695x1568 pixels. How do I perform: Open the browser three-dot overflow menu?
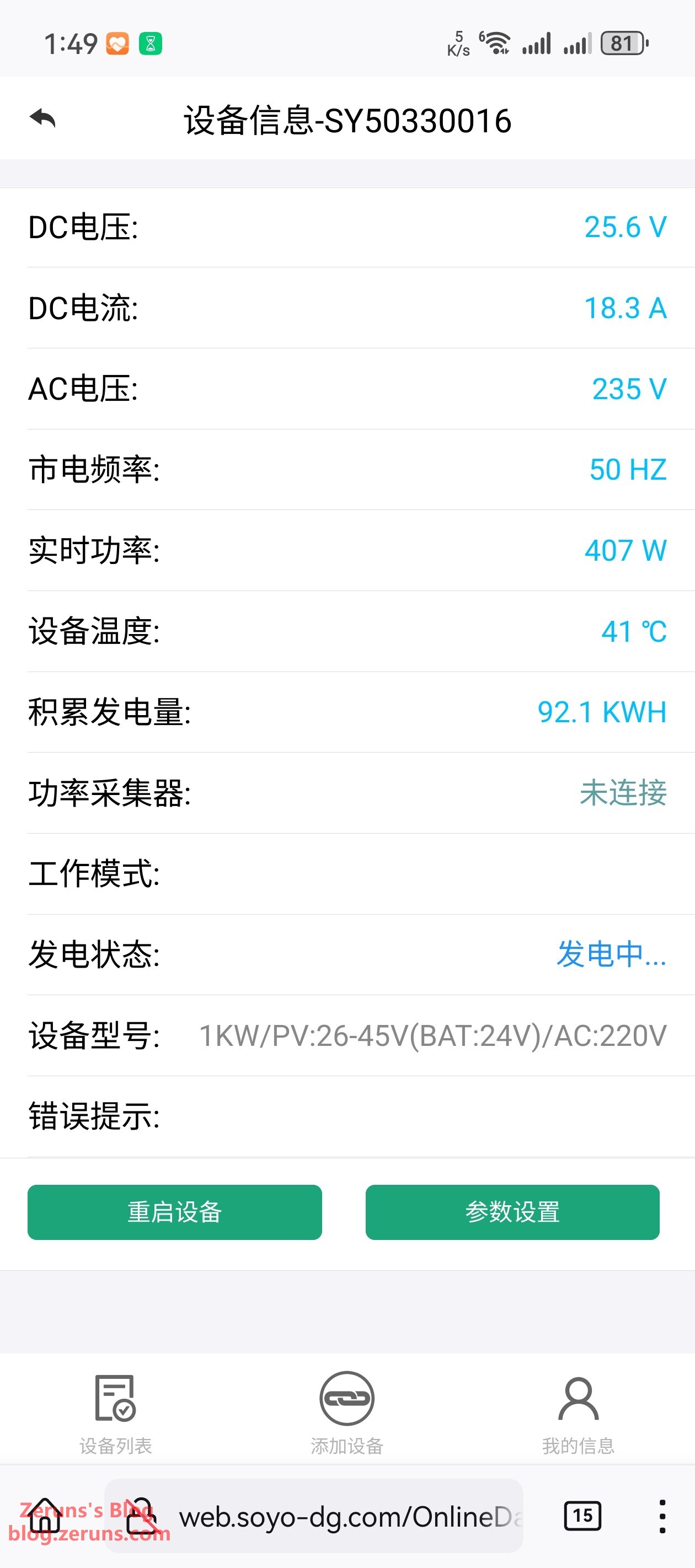point(662,1516)
